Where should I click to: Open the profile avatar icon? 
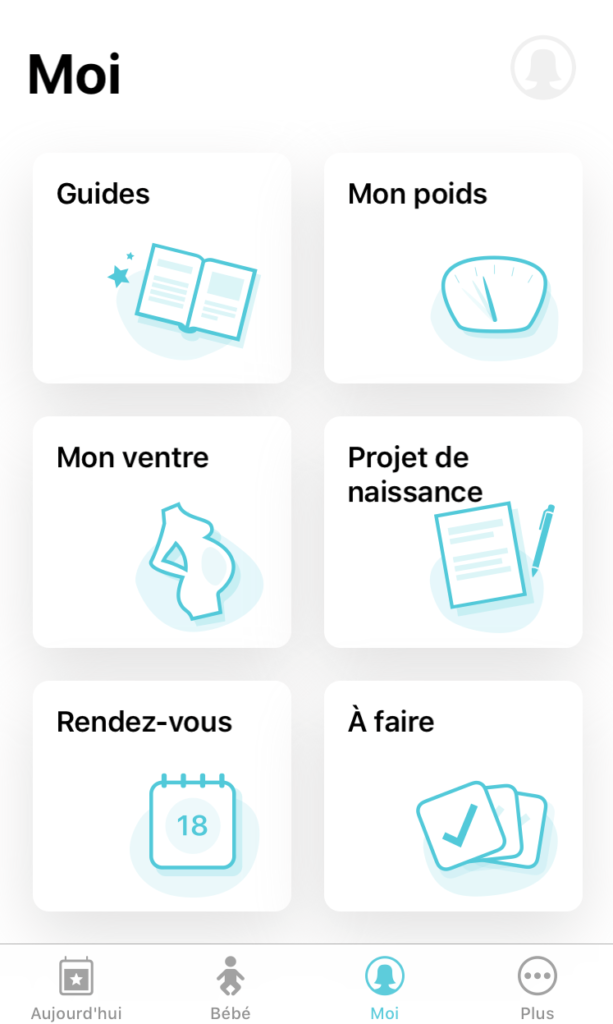(543, 68)
